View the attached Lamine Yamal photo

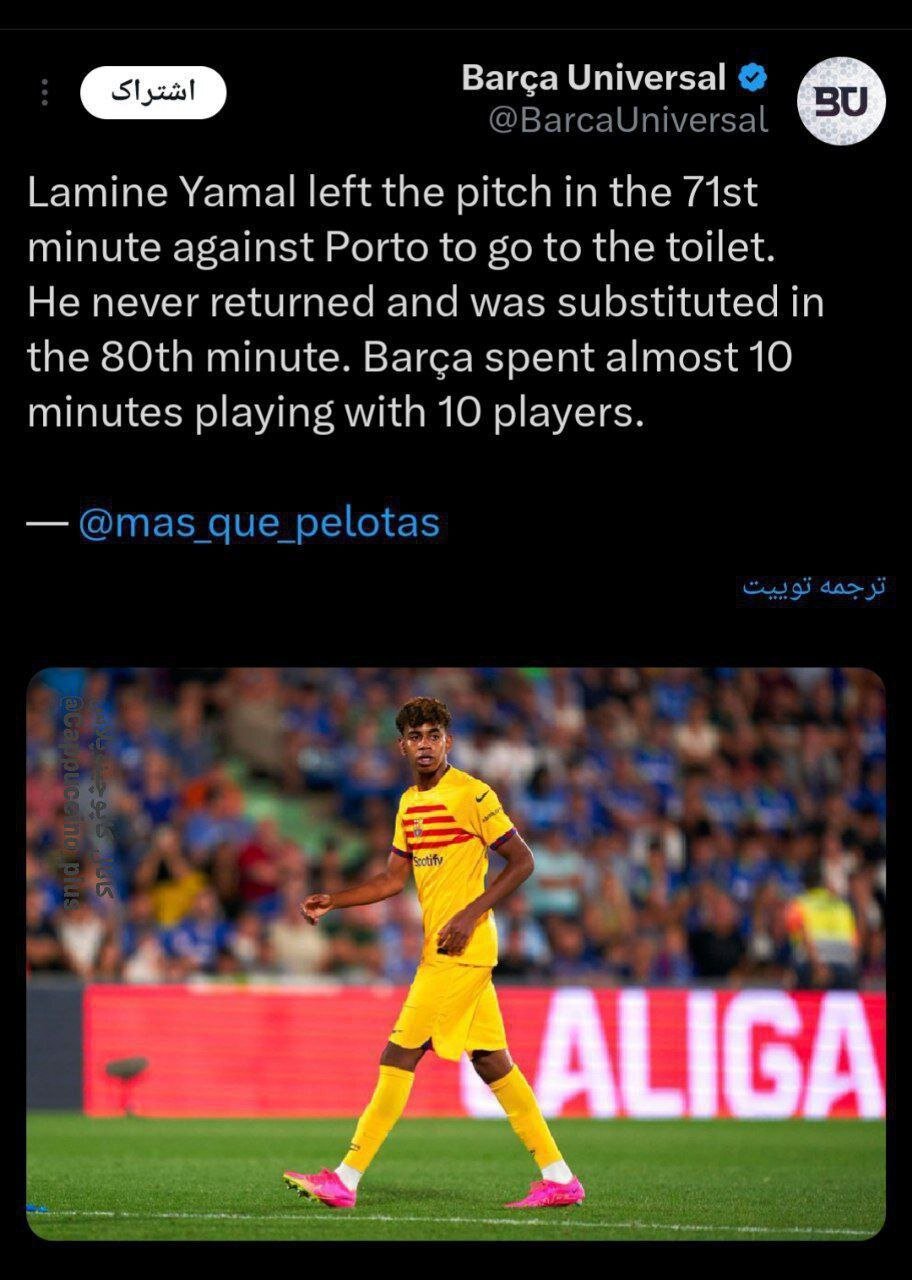point(456,954)
